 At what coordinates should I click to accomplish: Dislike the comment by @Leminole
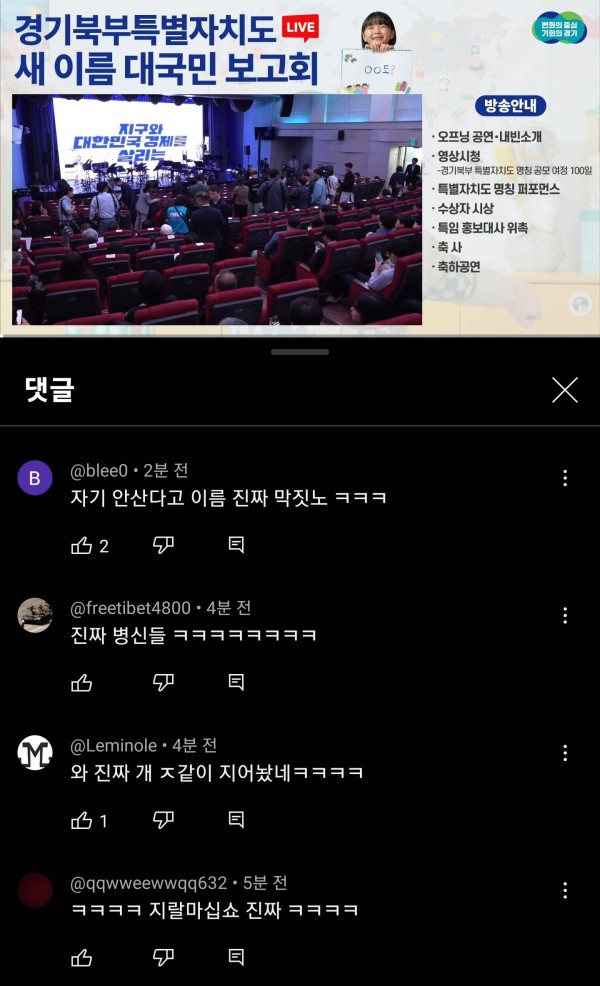pyautogui.click(x=164, y=820)
